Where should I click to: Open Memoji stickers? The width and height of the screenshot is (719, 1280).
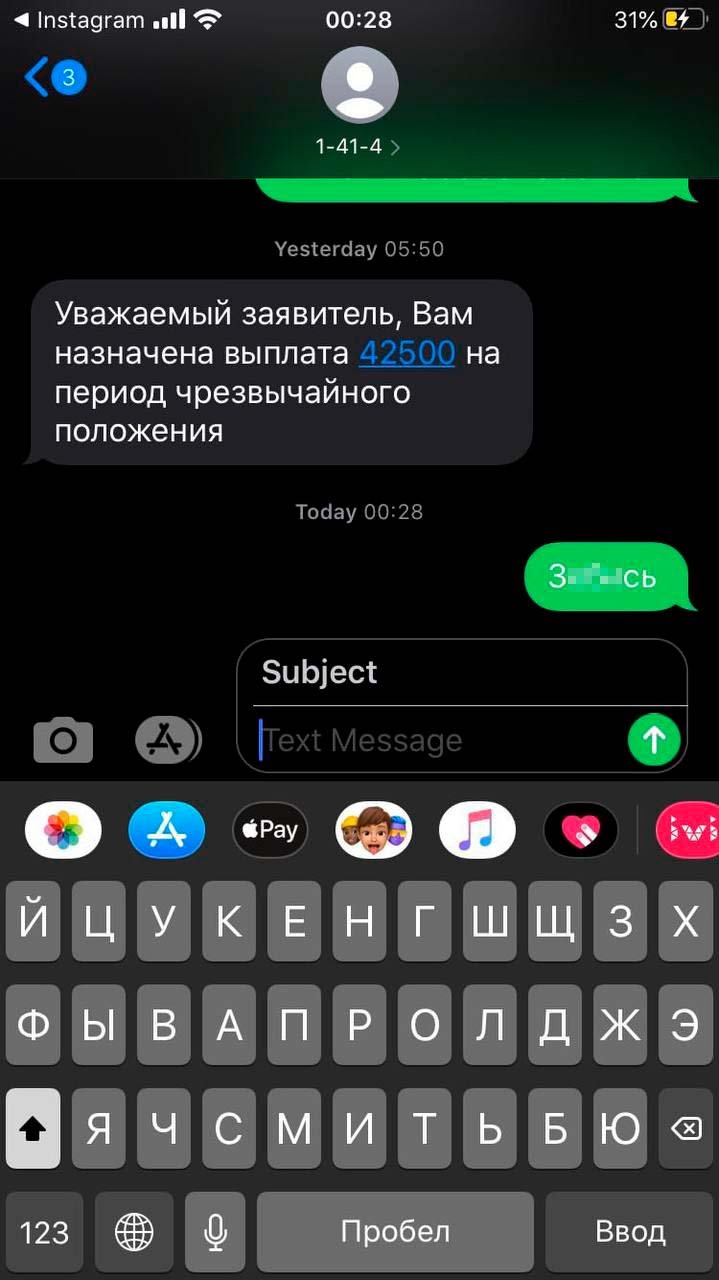373,830
